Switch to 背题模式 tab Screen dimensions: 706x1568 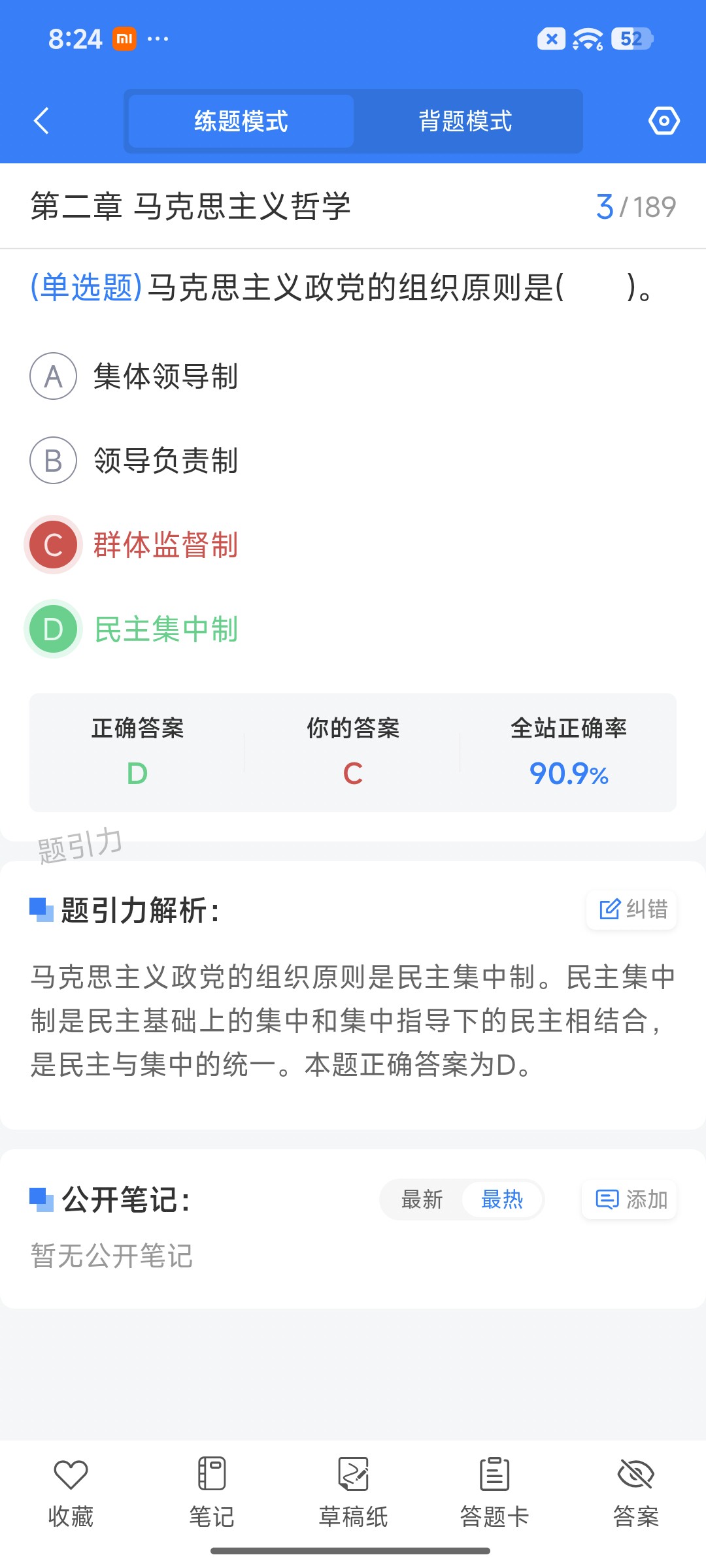[465, 121]
